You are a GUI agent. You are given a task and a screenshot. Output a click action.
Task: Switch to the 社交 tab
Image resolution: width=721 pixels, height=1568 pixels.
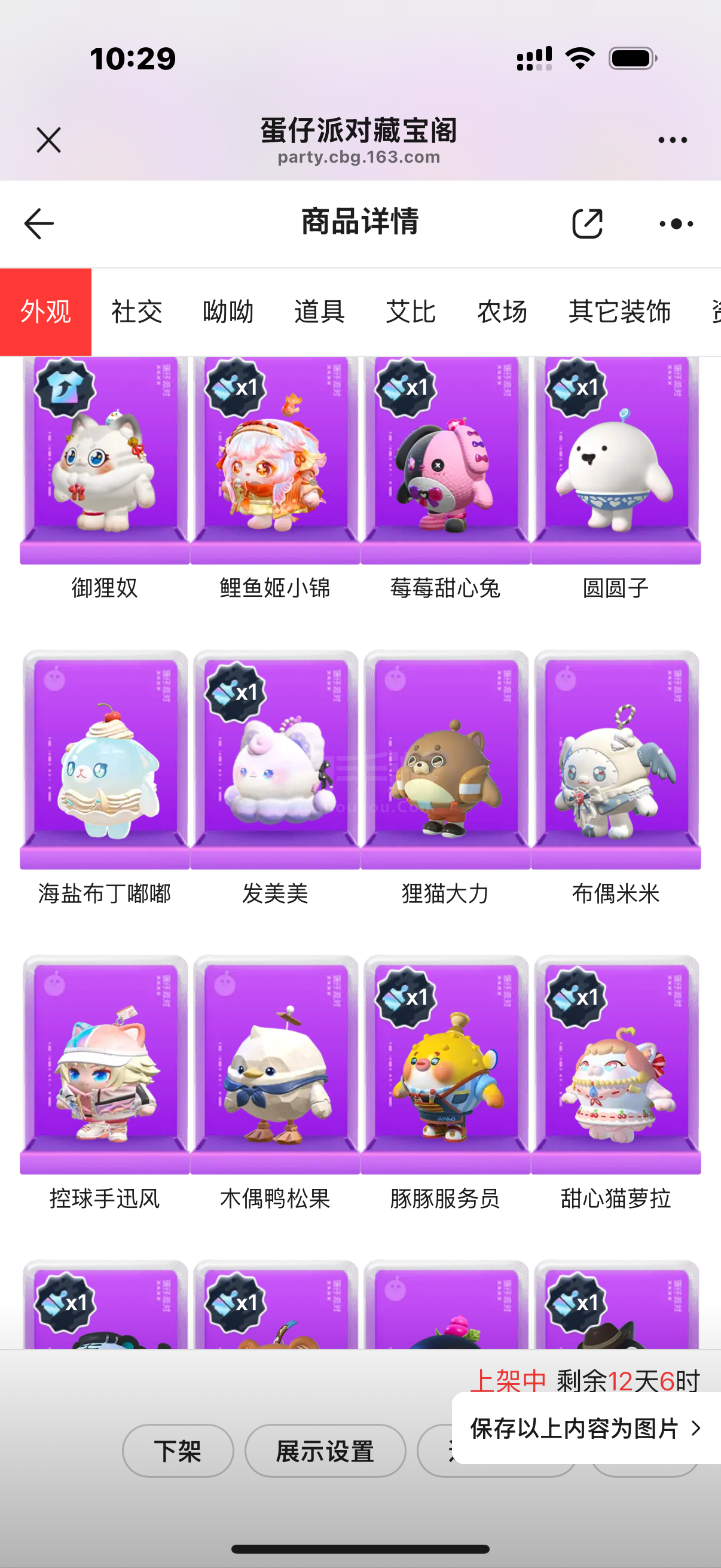pos(137,312)
